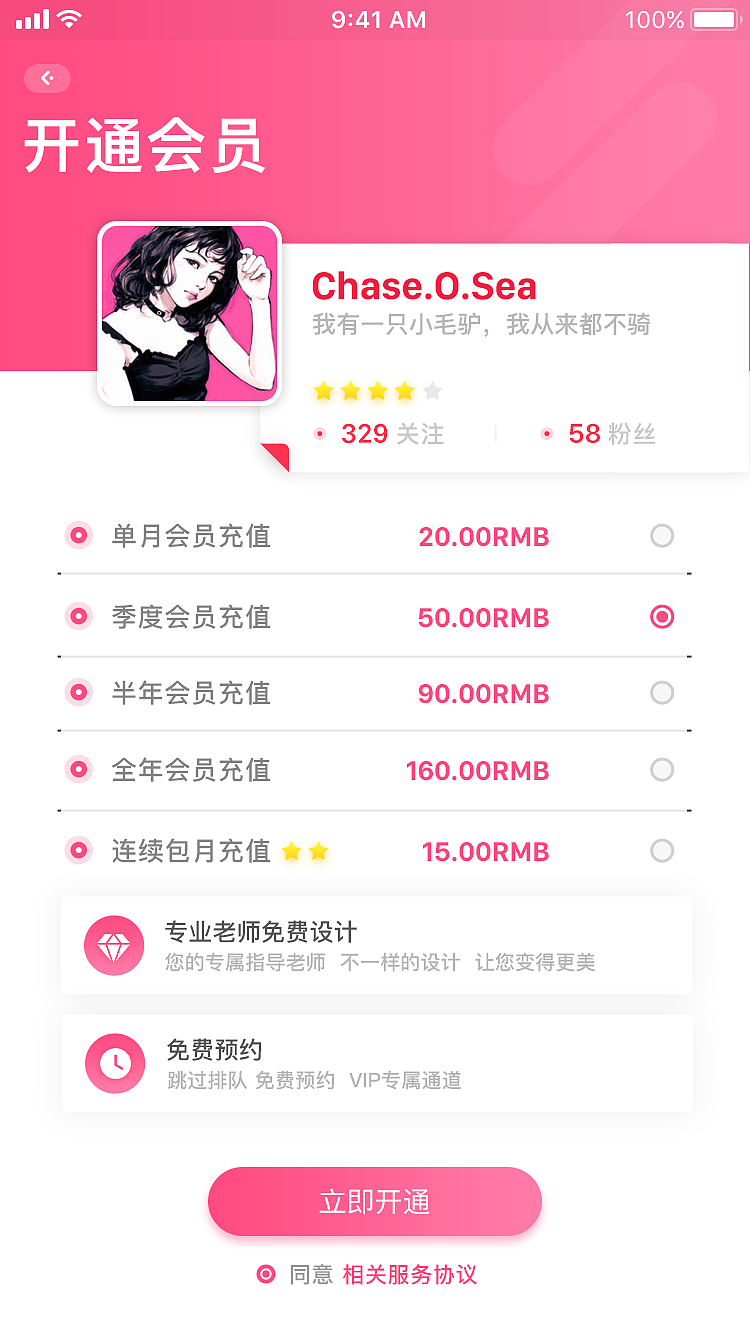
Task: Click the fifth gray star in the rating
Action: click(x=431, y=392)
